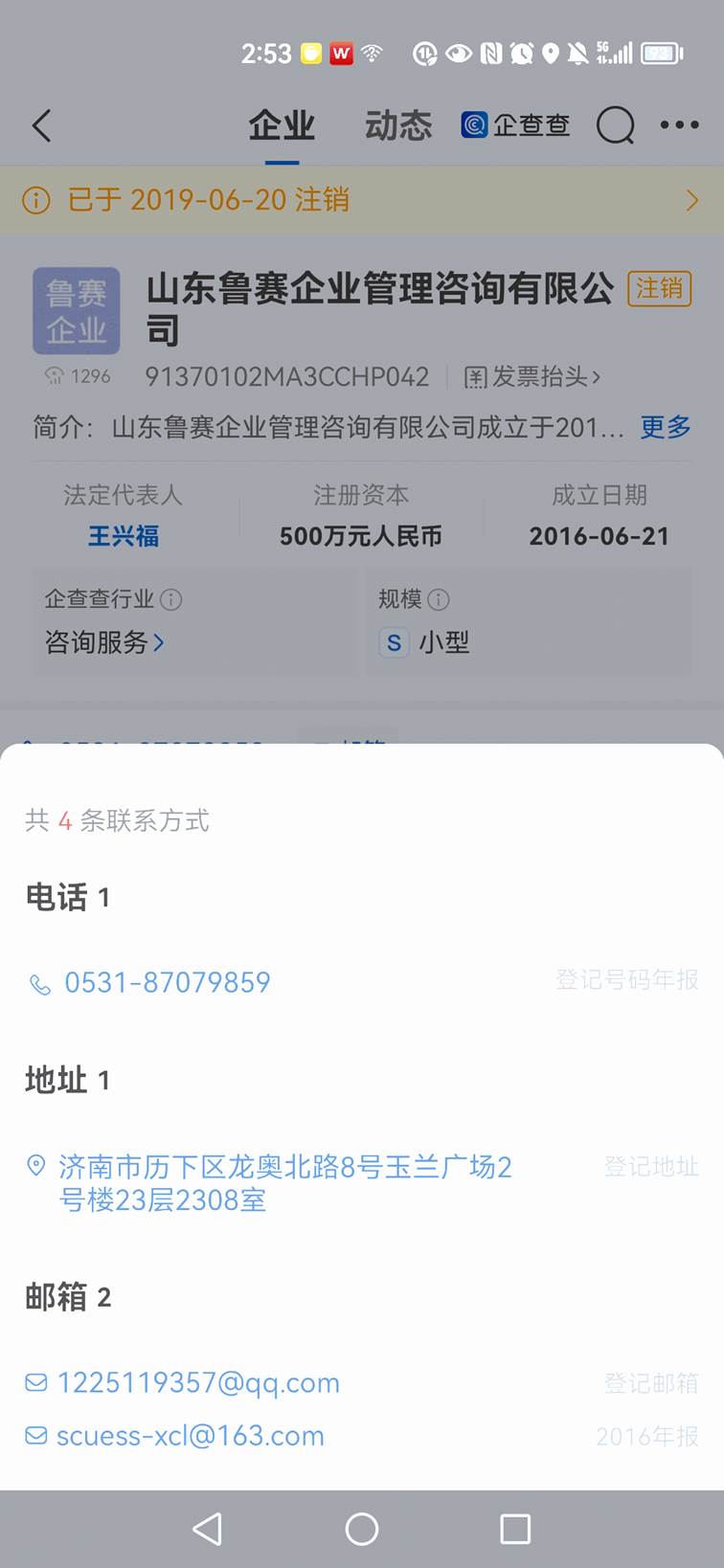The width and height of the screenshot is (724, 1568).
Task: Call phone number 0531-87079859
Action: (x=167, y=983)
